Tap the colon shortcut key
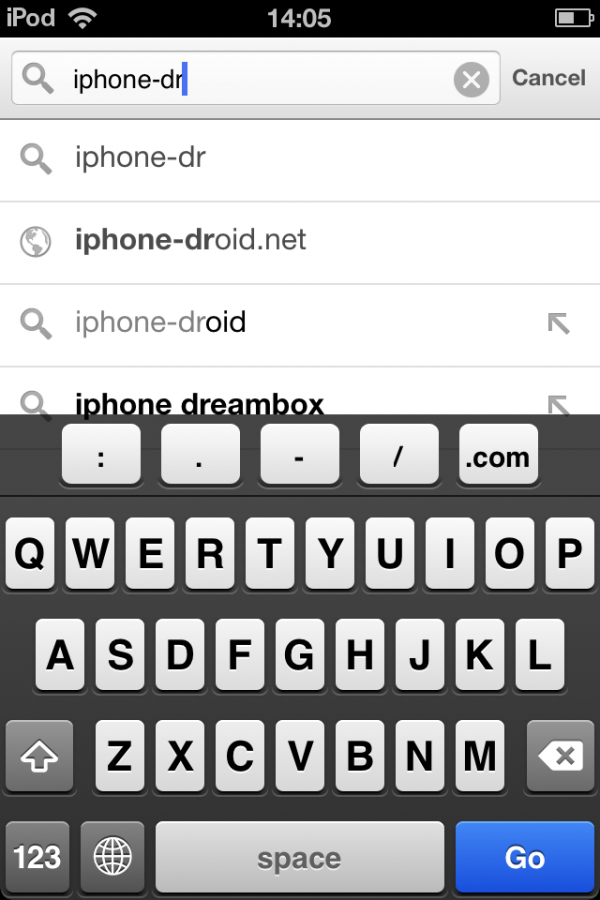The height and width of the screenshot is (900, 600). point(100,457)
